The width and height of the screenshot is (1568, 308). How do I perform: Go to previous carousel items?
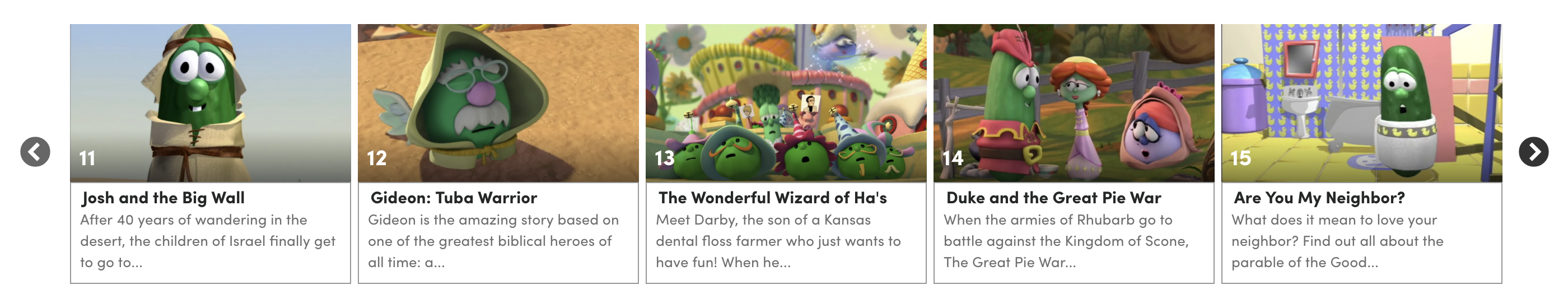[35, 152]
